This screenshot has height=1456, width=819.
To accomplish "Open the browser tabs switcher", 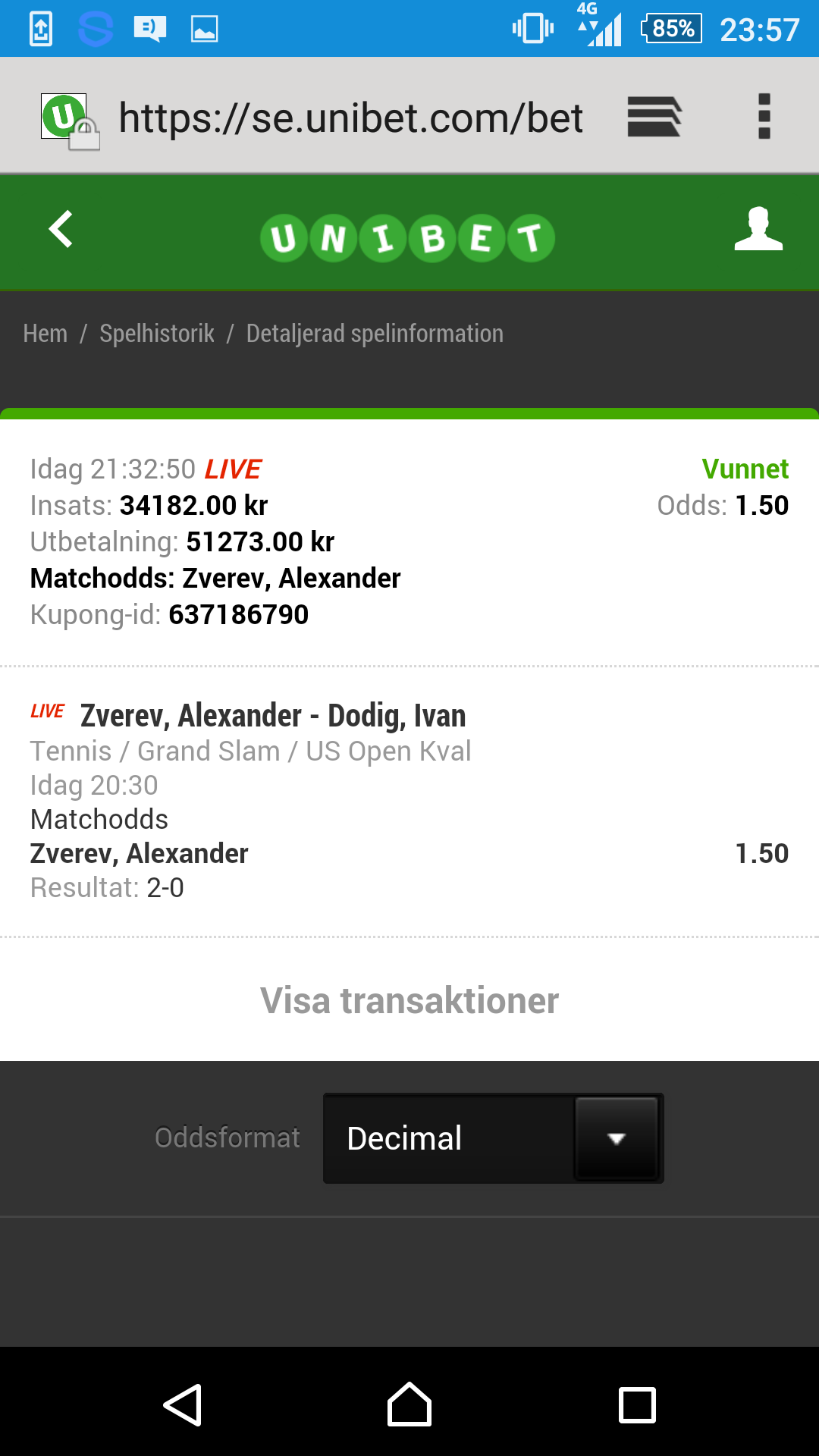I will [x=654, y=116].
